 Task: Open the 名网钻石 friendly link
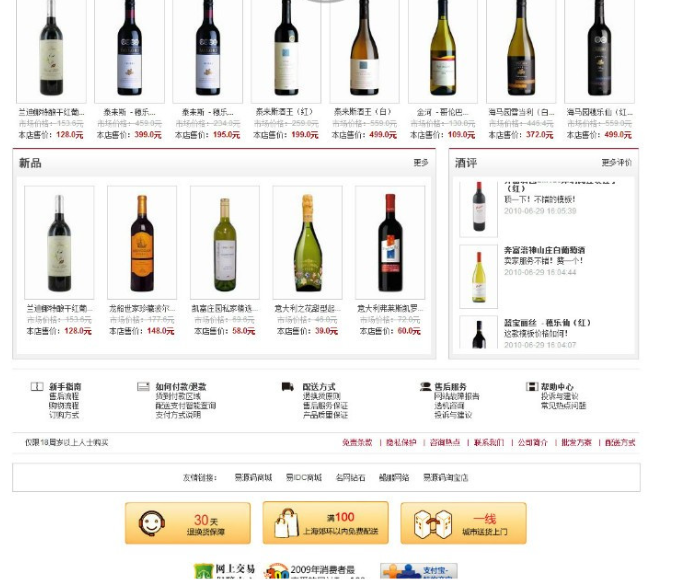pyautogui.click(x=351, y=477)
